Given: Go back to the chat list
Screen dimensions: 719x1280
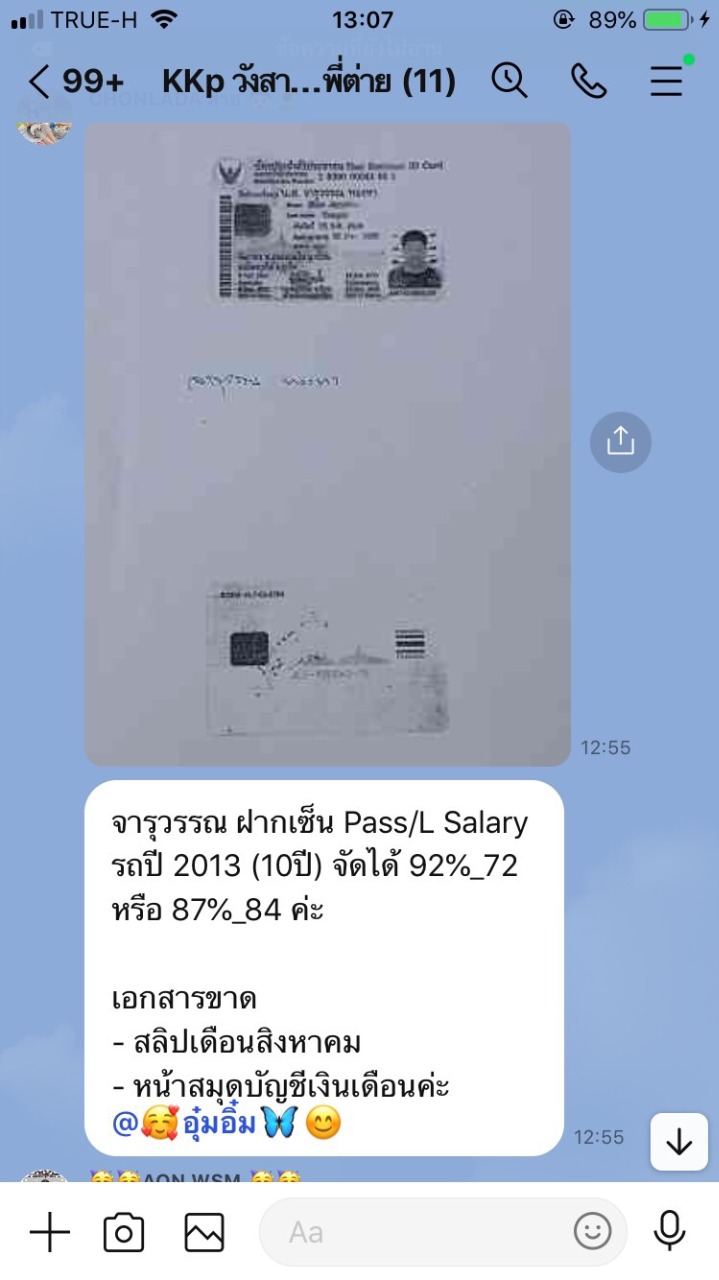Looking at the screenshot, I should tap(40, 81).
